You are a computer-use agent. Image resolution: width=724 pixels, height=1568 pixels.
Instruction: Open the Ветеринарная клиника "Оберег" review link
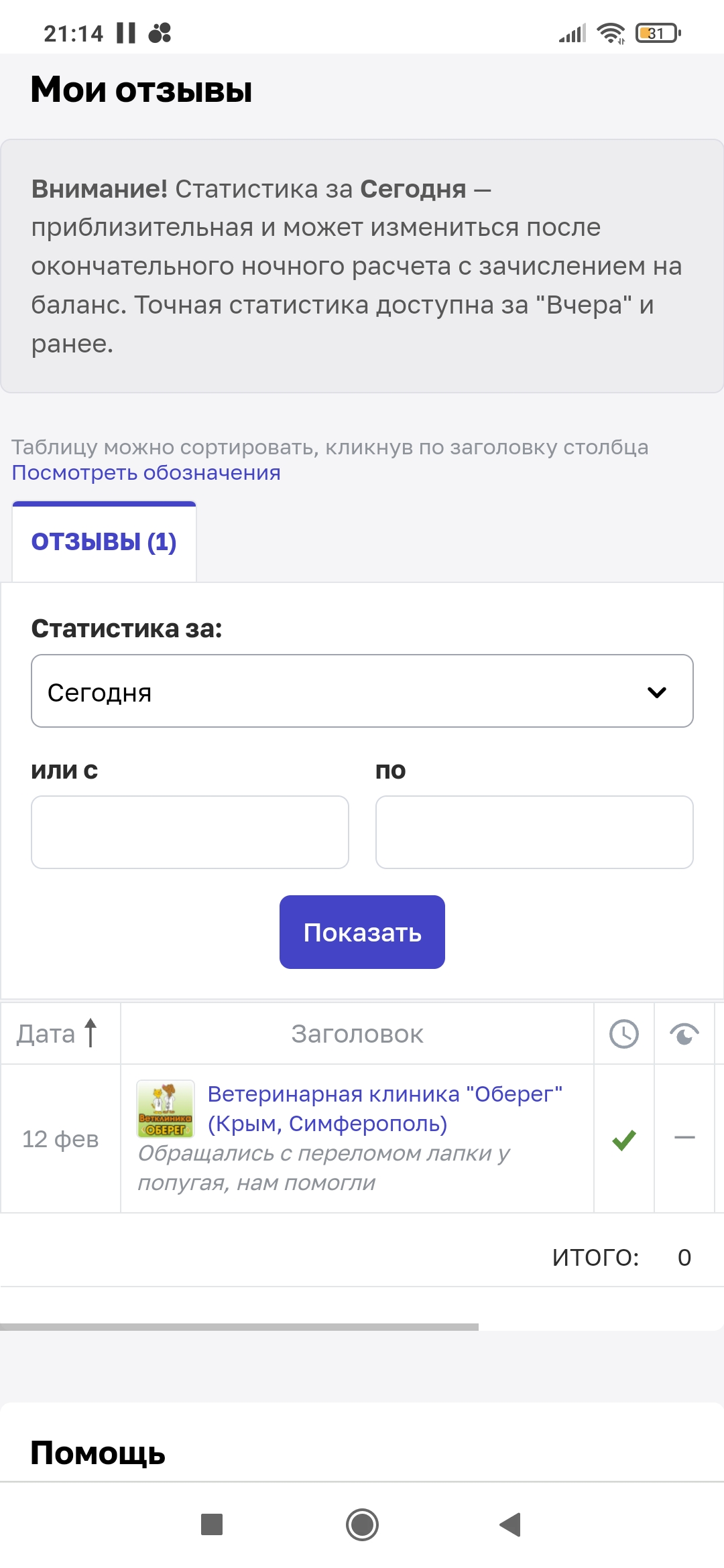[x=384, y=1108]
